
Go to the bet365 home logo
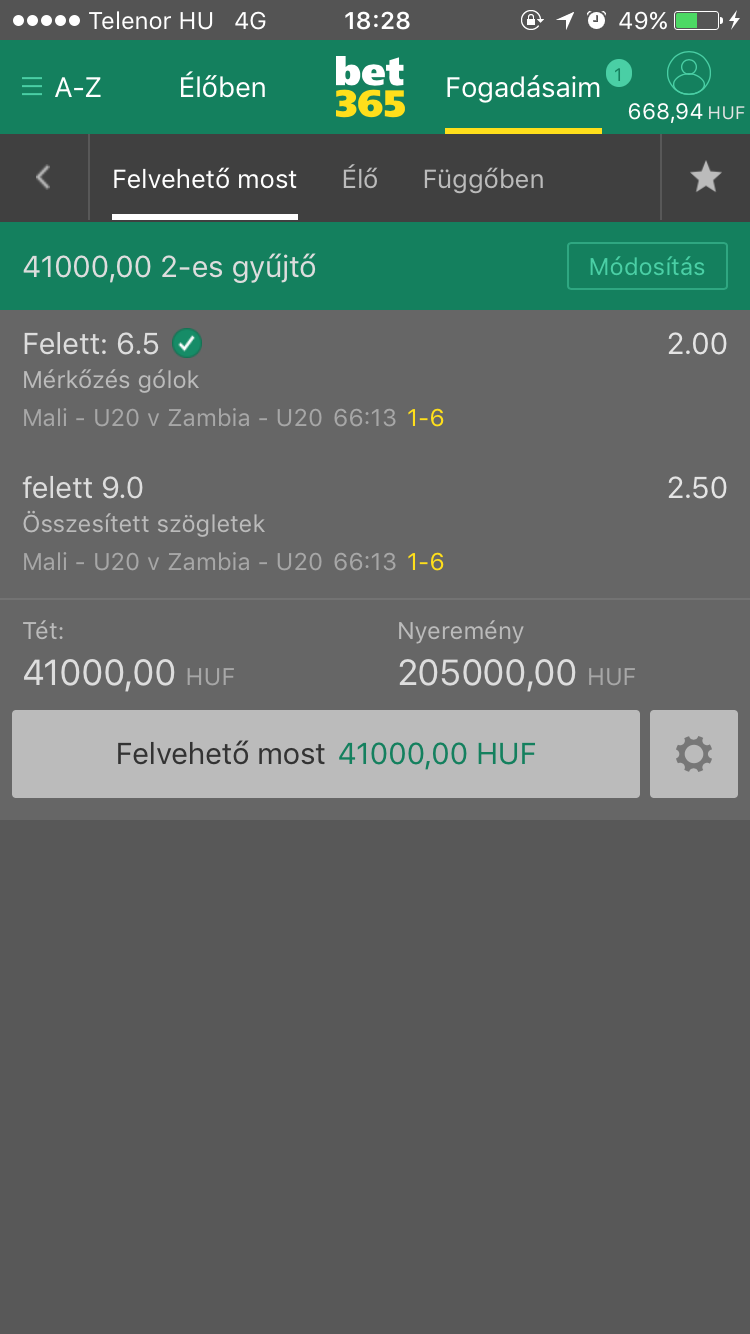click(370, 88)
